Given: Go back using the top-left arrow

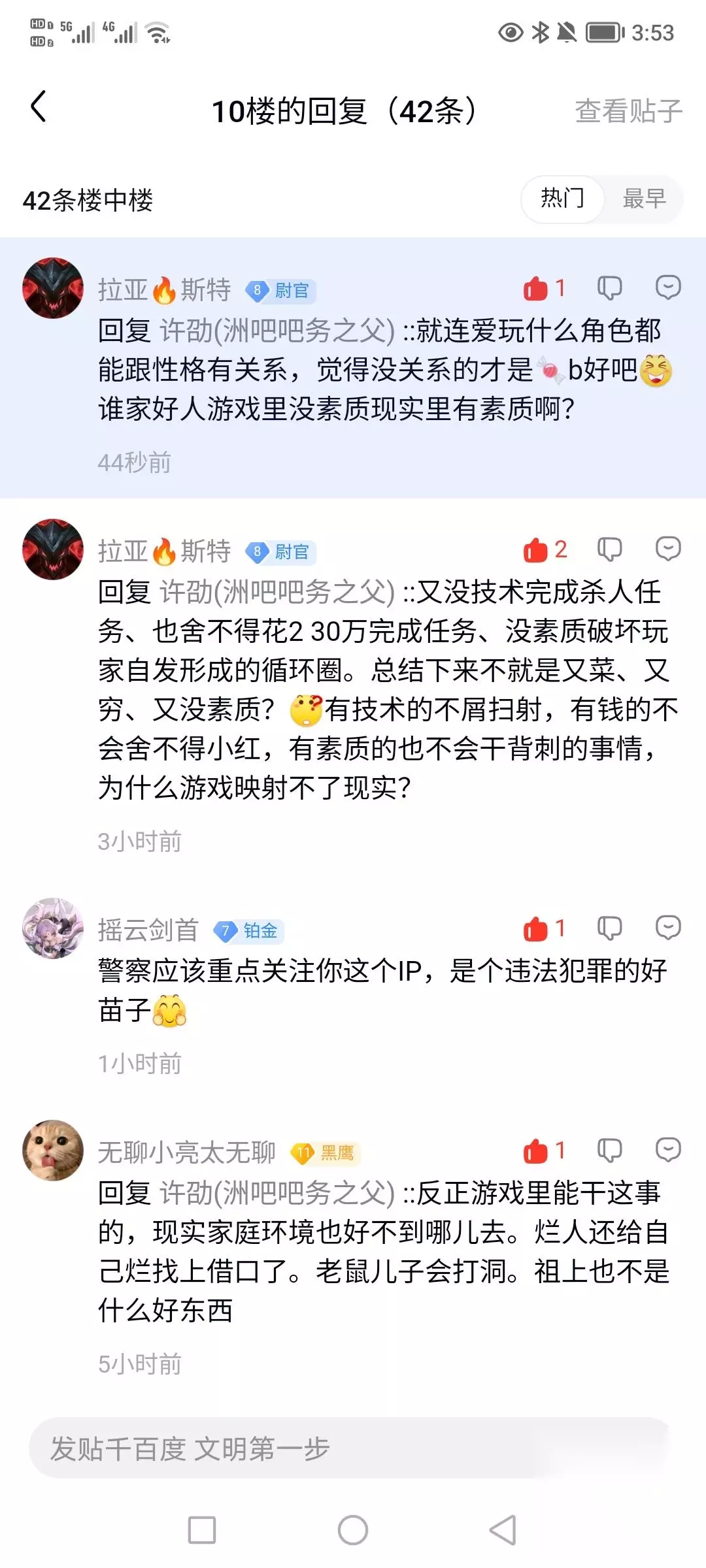Looking at the screenshot, I should coord(39,106).
